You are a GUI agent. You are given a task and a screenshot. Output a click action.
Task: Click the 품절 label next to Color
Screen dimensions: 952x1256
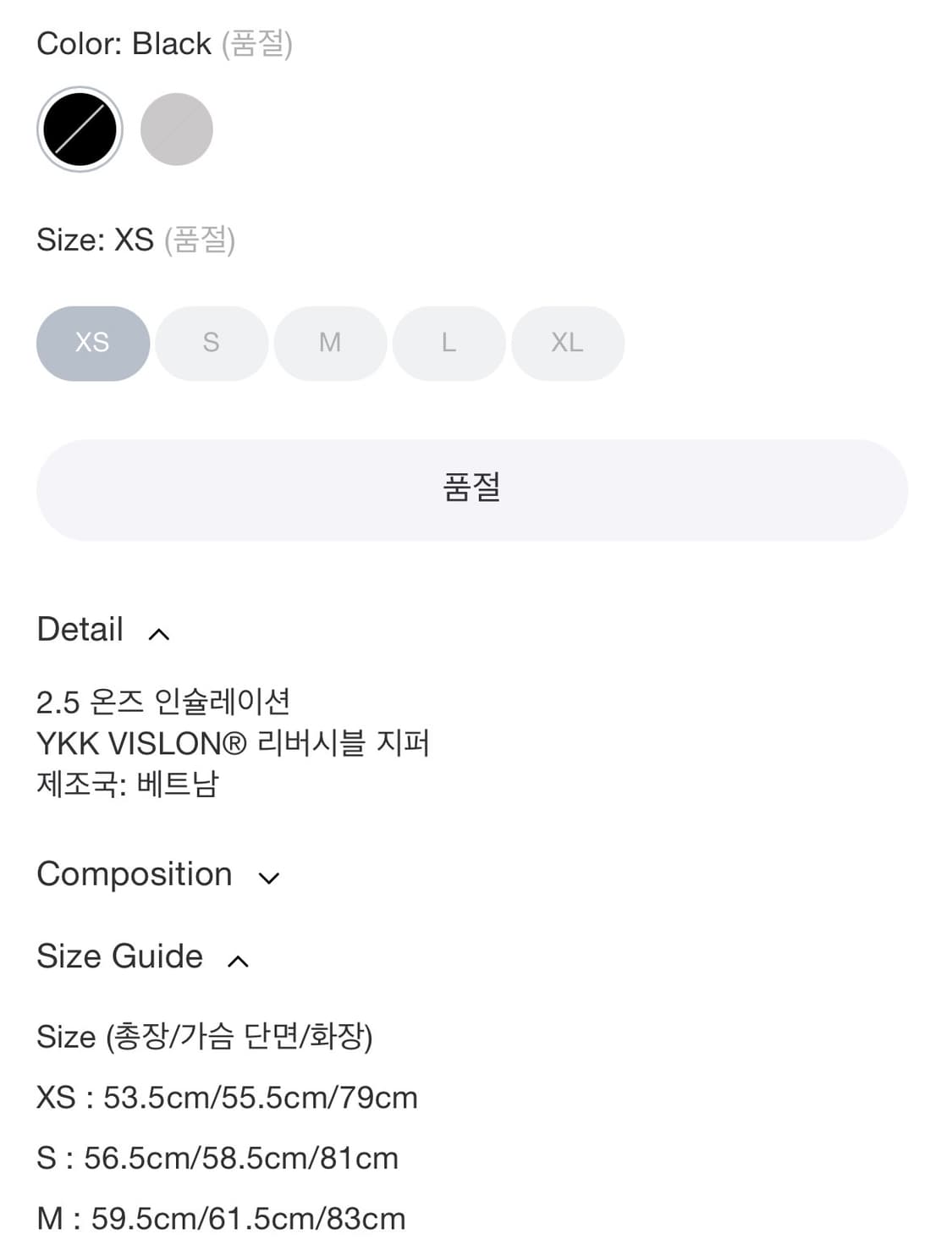coord(256,43)
